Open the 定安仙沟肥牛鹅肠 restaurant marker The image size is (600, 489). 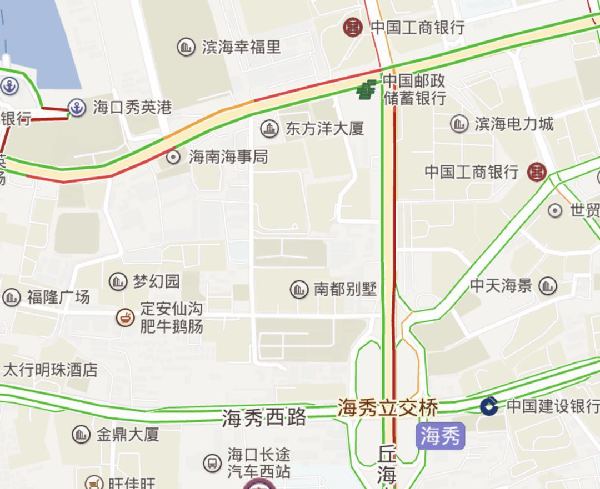(x=125, y=317)
